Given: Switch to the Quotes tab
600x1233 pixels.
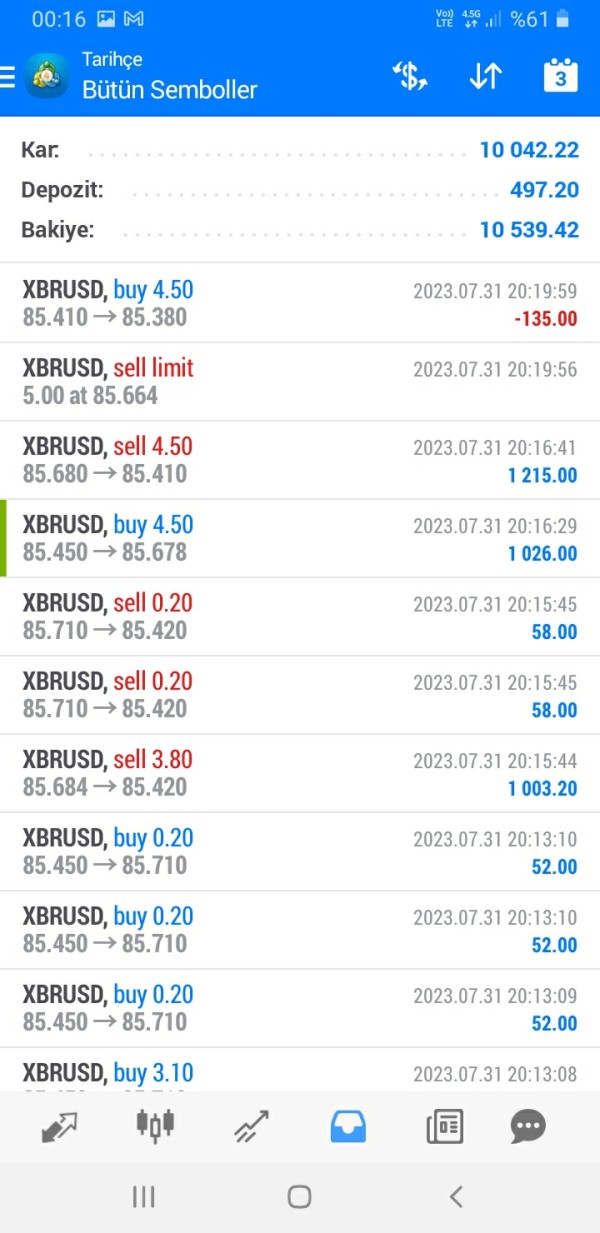Looking at the screenshot, I should tap(60, 1126).
